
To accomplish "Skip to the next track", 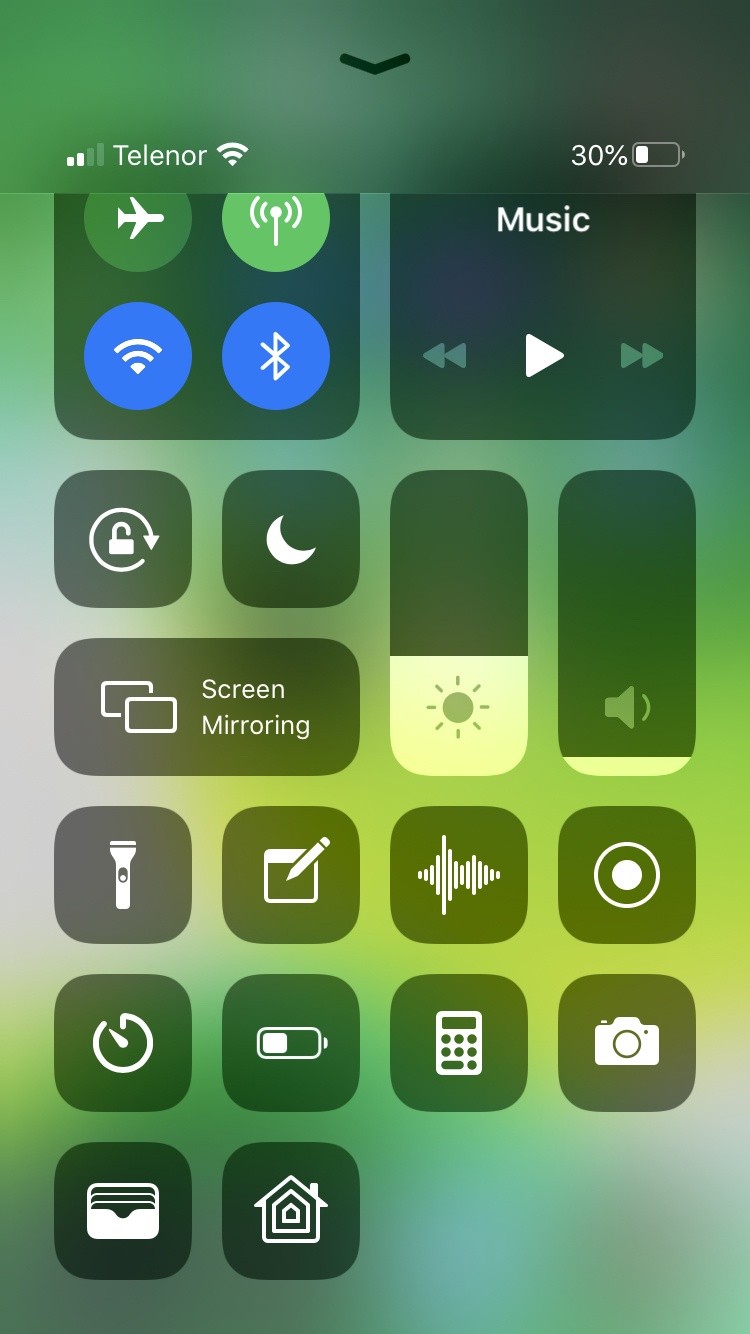I will [641, 356].
